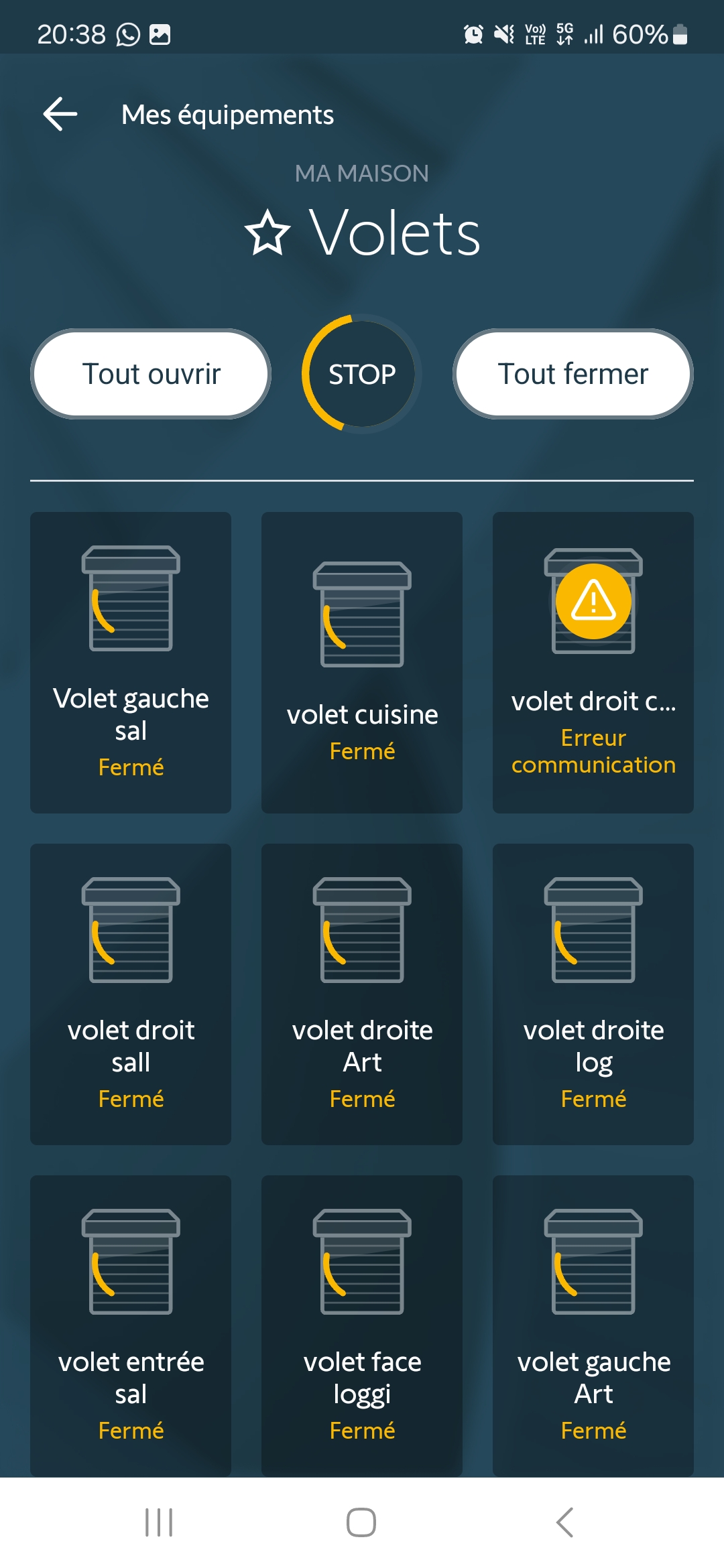Select the volet cuisine shutter

pos(362,662)
